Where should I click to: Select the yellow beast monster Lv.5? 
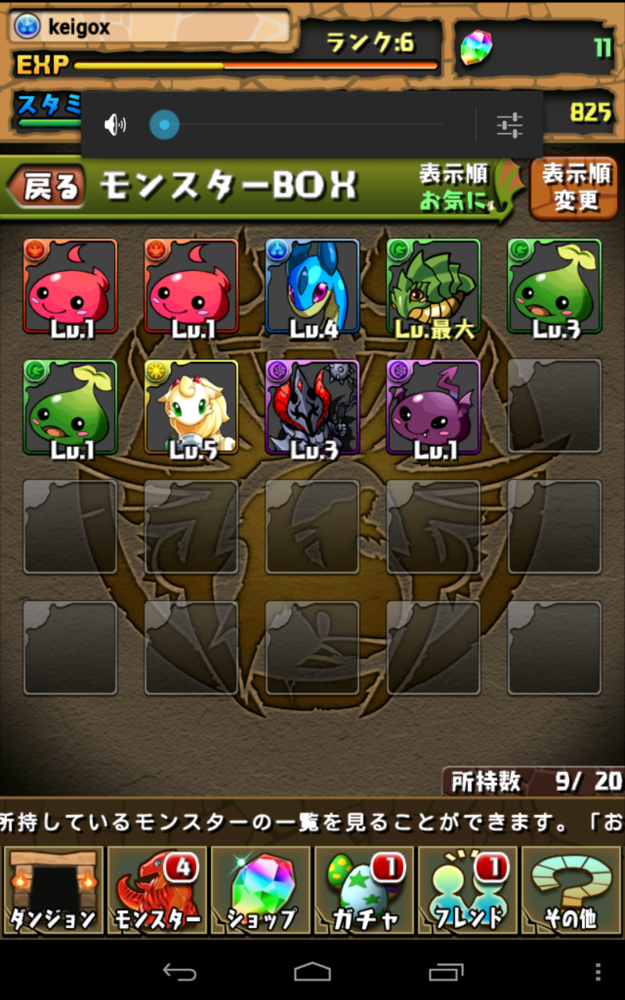pyautogui.click(x=191, y=407)
